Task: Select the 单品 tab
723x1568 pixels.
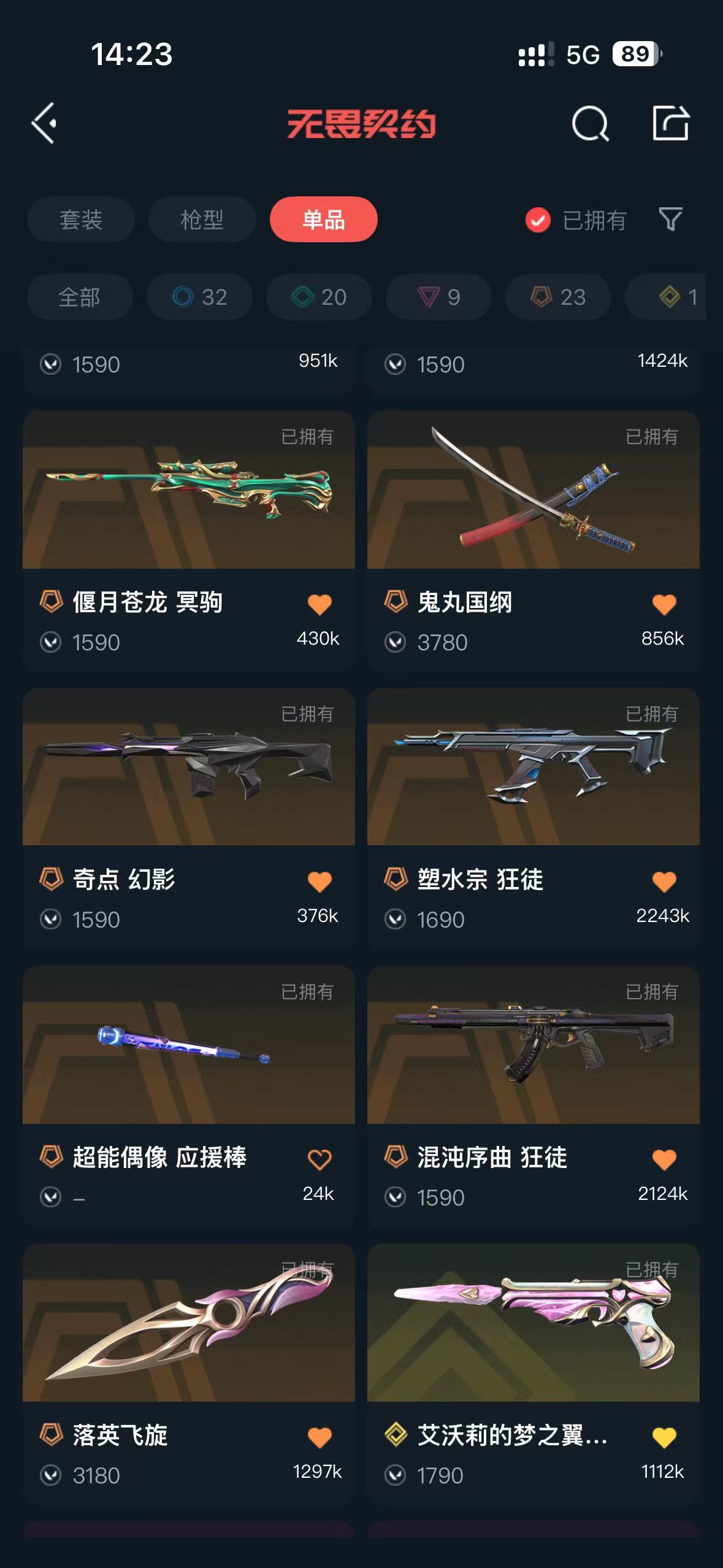Action: [323, 220]
